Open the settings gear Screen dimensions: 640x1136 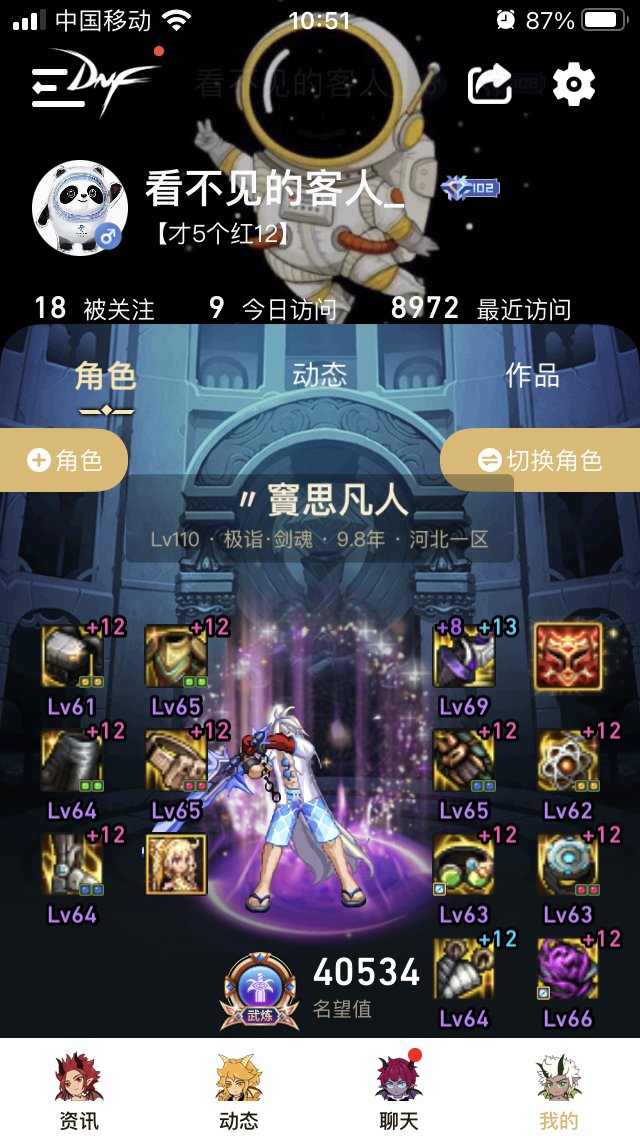(x=574, y=84)
